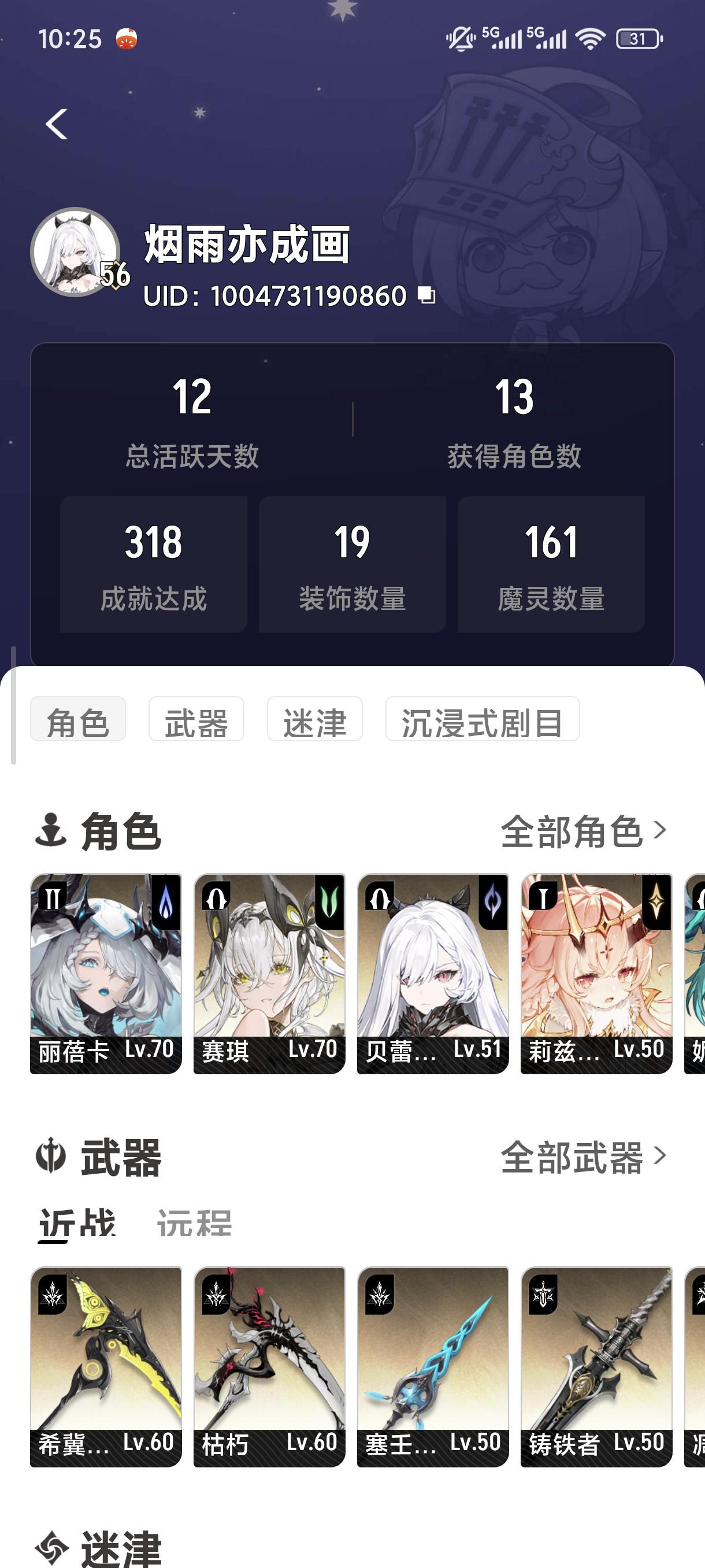Copy the UID with the copy icon
The image size is (705, 1568).
tap(426, 296)
